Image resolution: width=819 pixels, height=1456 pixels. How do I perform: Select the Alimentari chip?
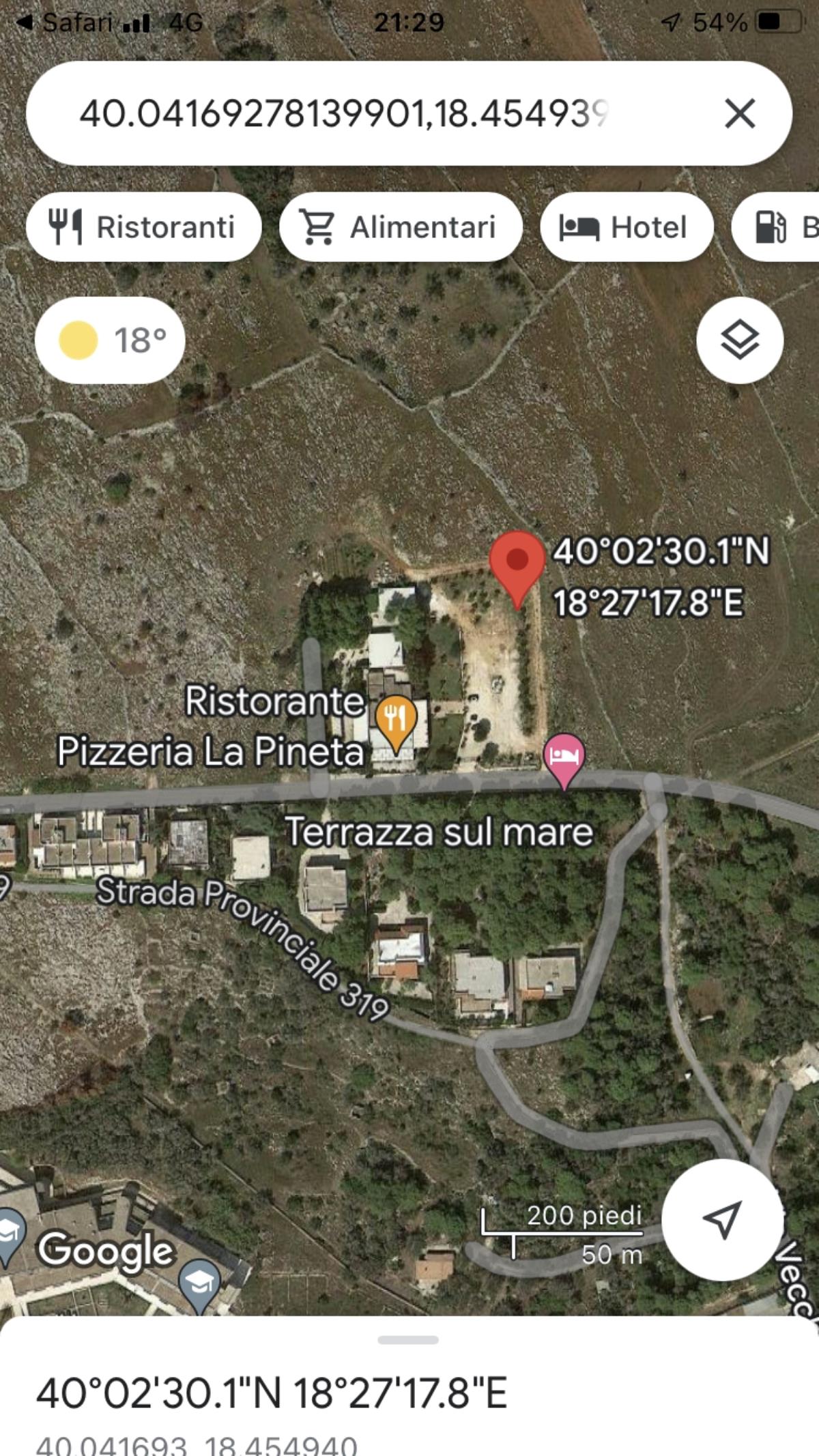click(x=401, y=227)
